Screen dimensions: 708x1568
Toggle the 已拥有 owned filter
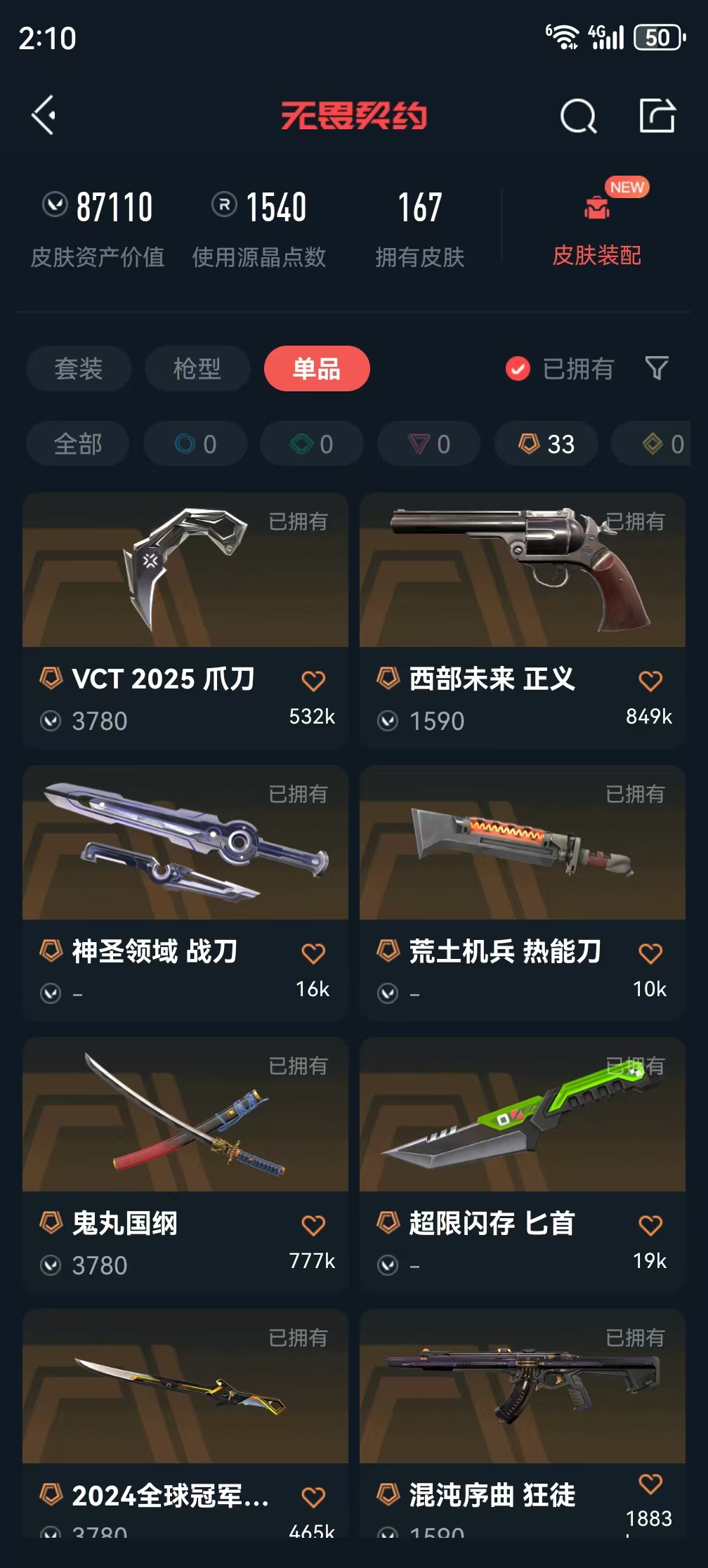[559, 369]
